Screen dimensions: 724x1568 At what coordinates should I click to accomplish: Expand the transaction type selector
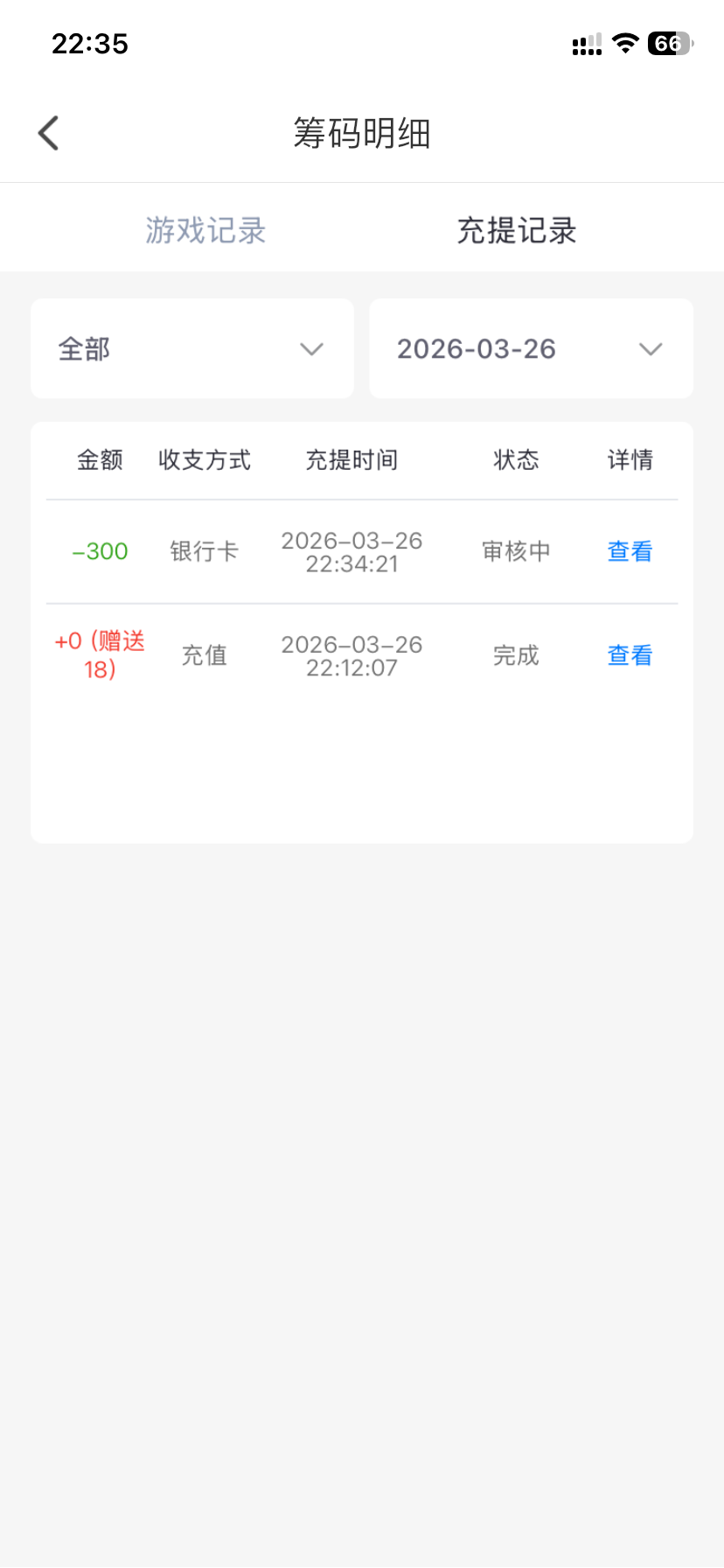coord(192,348)
